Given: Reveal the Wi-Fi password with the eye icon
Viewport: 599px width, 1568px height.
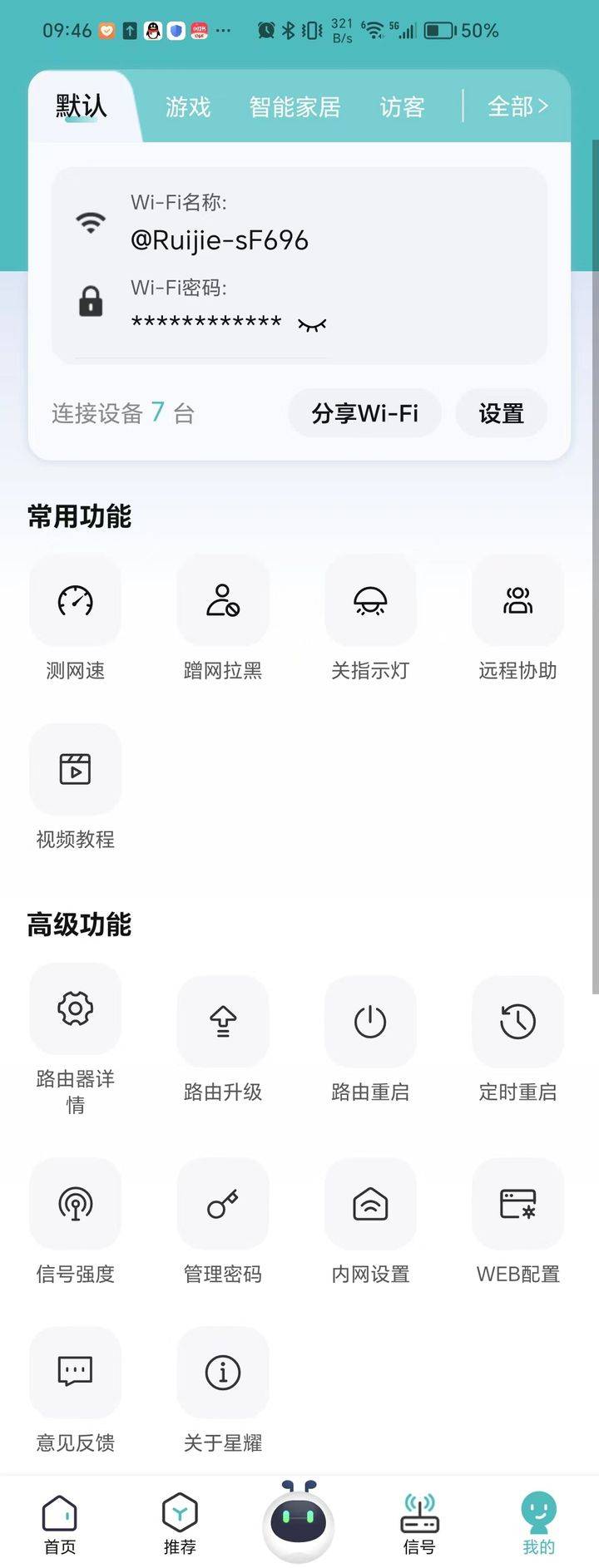Looking at the screenshot, I should tap(312, 324).
